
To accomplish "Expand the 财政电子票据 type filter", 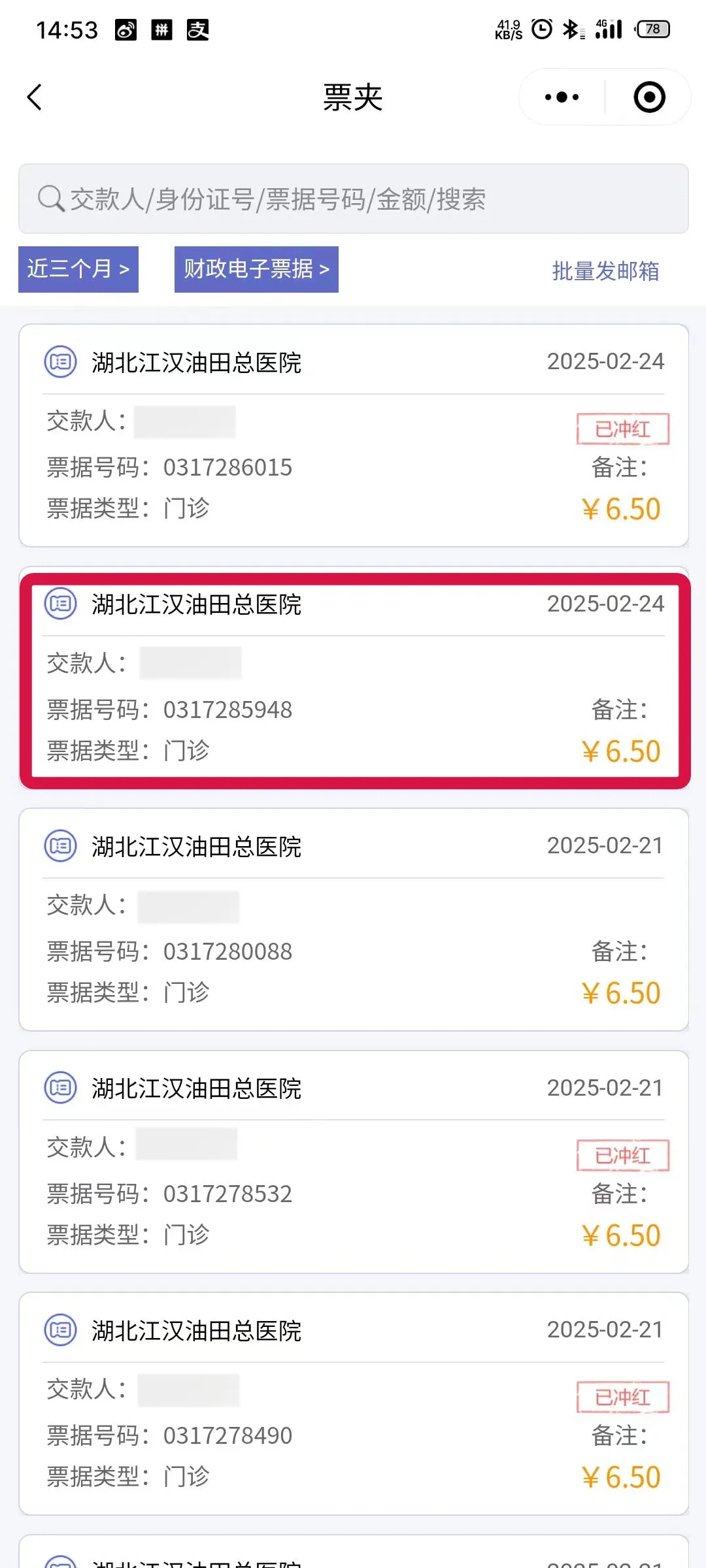I will point(256,269).
